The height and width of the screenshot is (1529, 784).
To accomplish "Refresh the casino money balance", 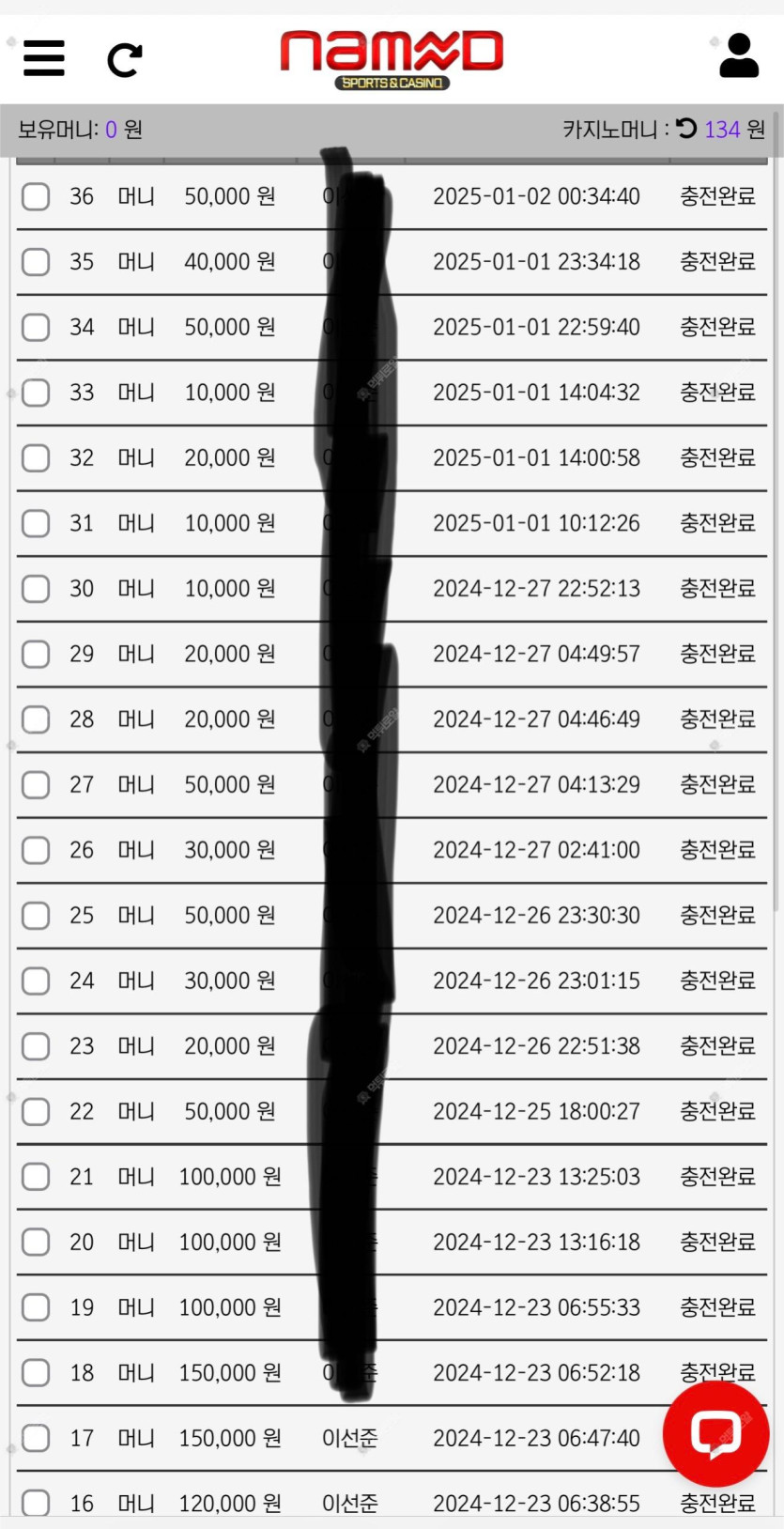I will (687, 128).
